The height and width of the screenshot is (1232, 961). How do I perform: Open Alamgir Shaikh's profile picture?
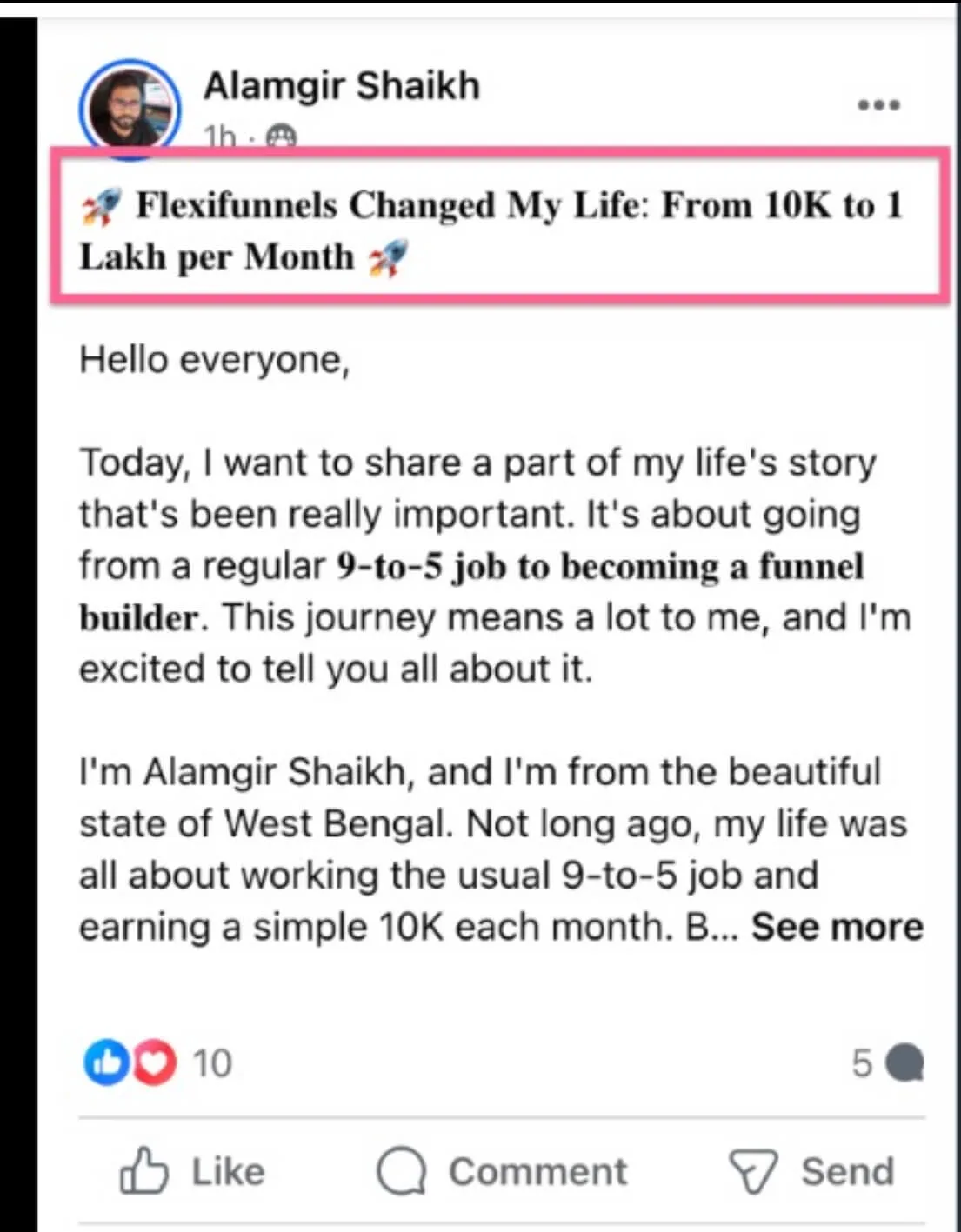130,109
